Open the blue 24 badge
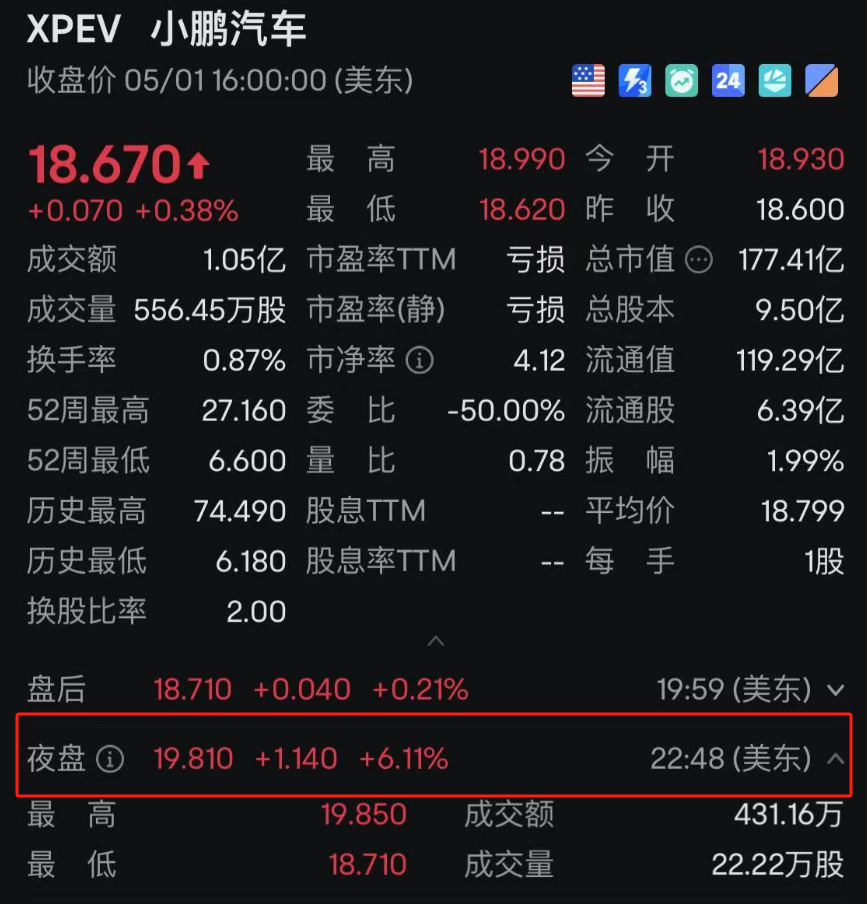 (728, 81)
